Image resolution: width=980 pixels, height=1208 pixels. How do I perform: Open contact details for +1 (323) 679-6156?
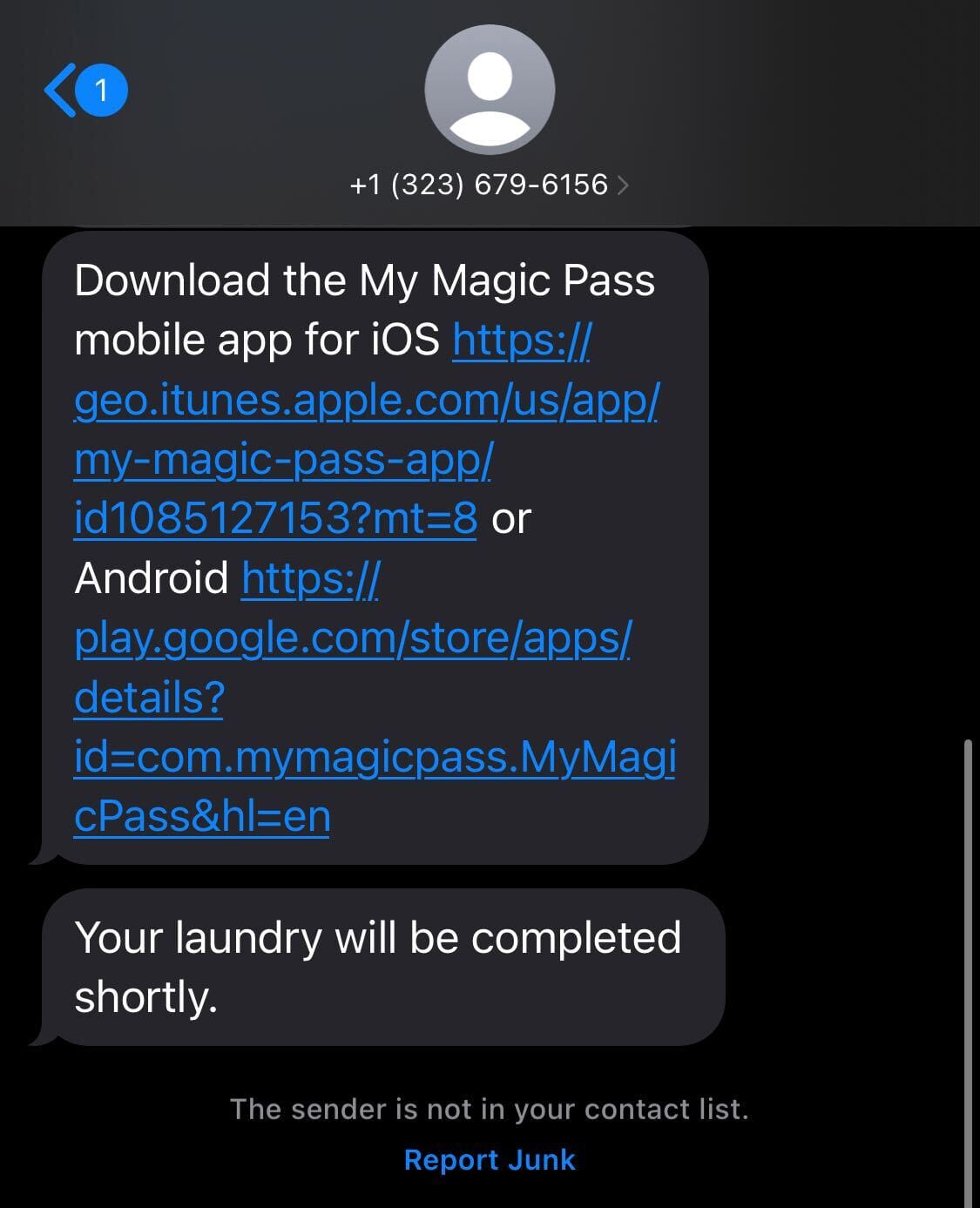pyautogui.click(x=489, y=185)
